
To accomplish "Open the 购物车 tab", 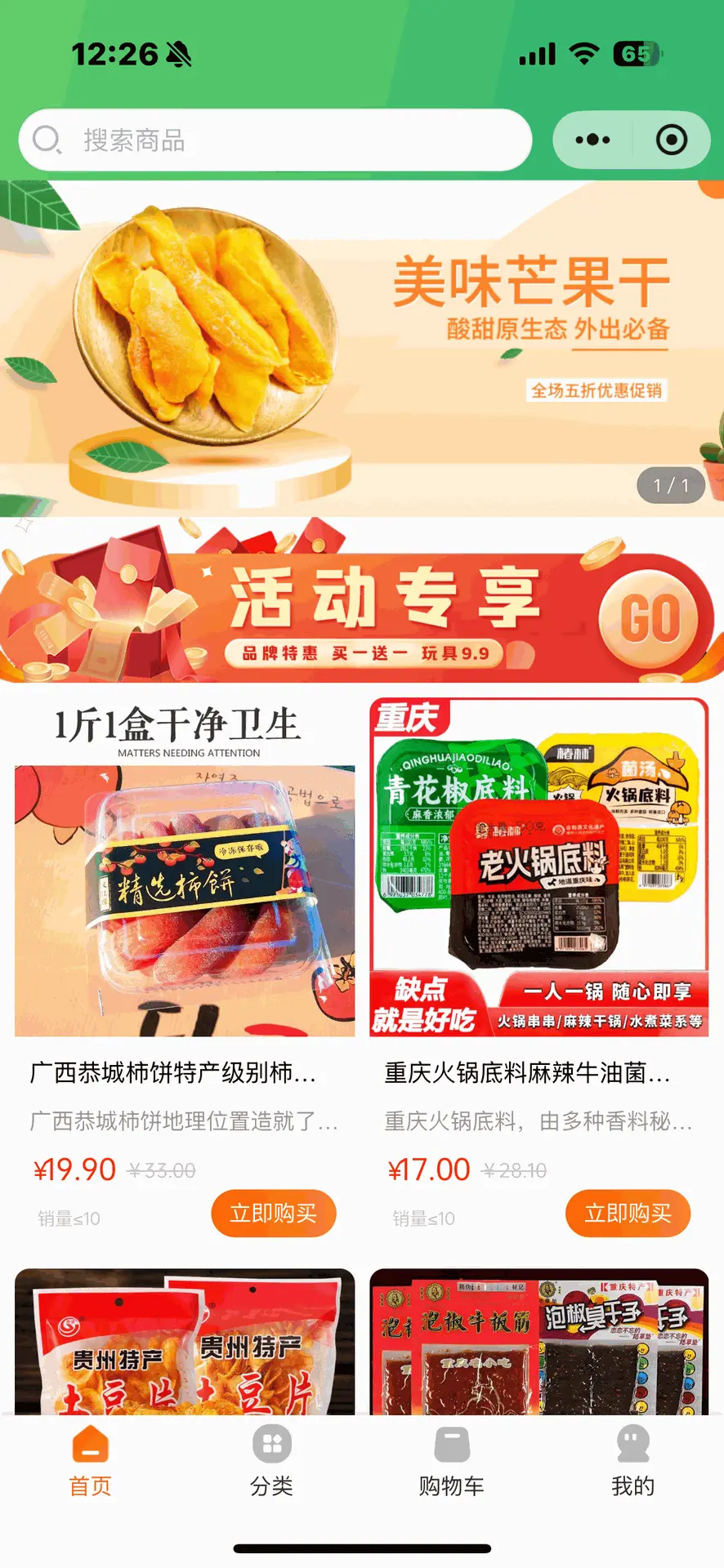I will (452, 1462).
